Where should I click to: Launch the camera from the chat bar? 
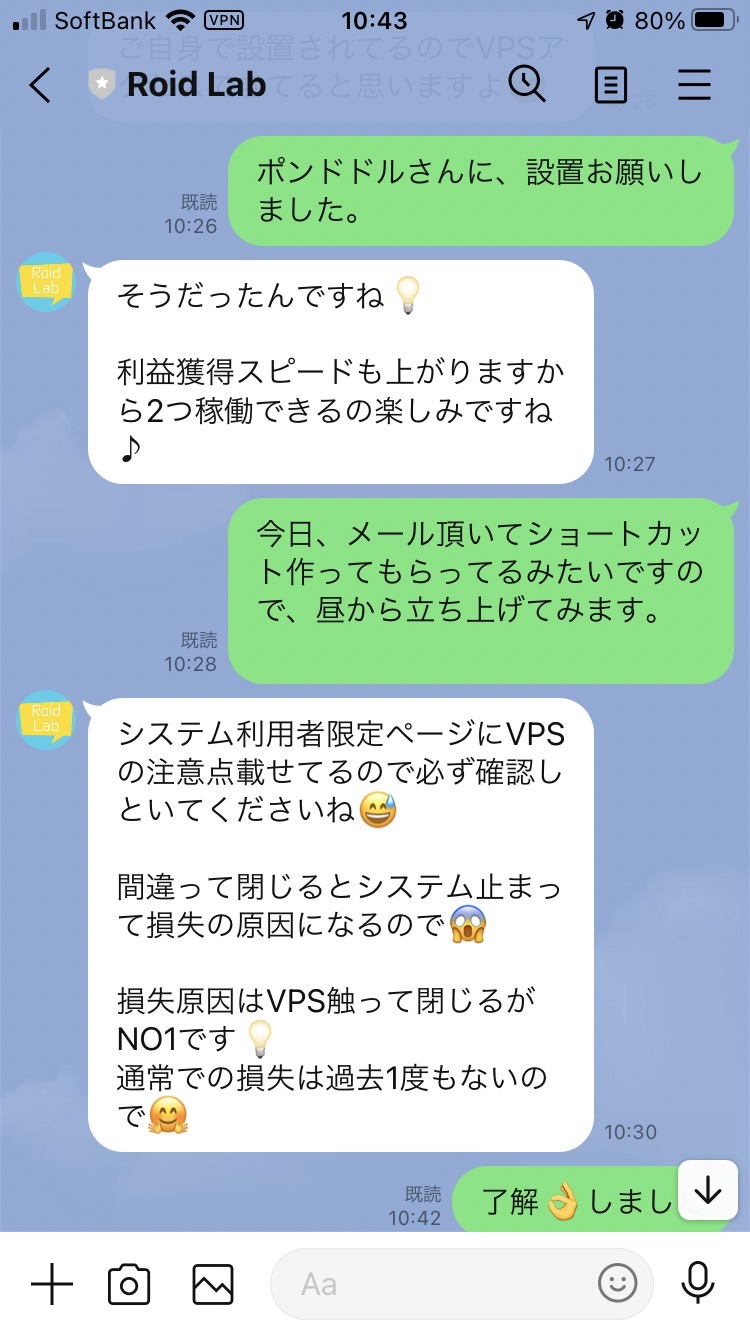click(x=129, y=1283)
